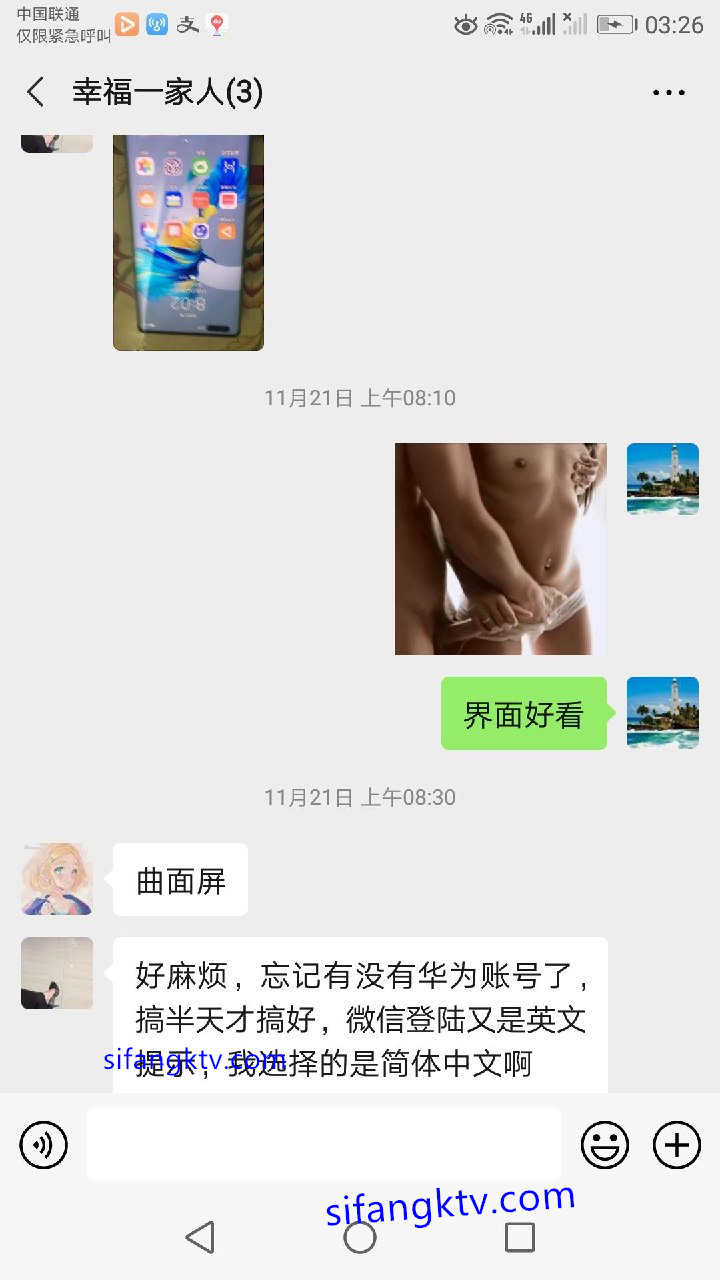Open the plus attachments panel

(677, 1145)
